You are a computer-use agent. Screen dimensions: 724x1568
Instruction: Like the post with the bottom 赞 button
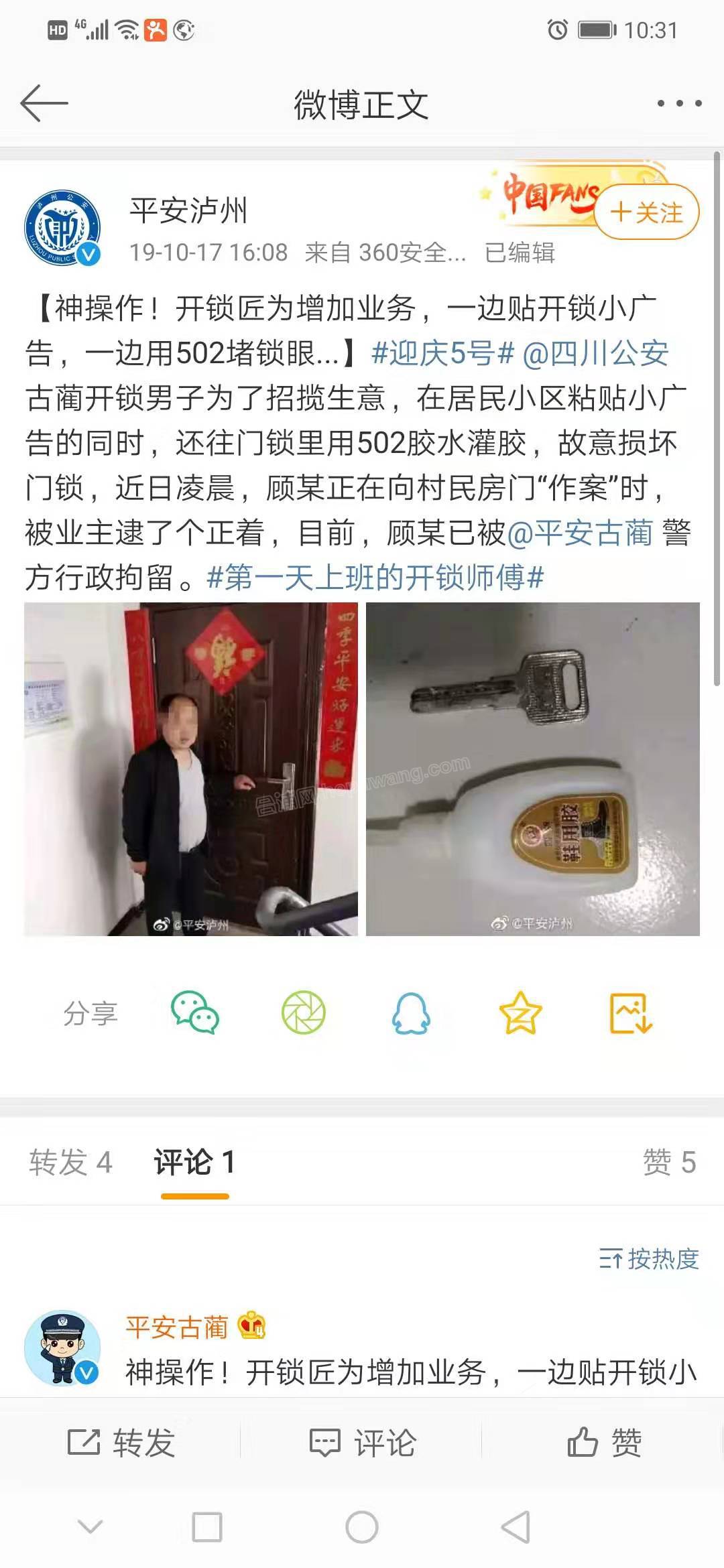(604, 1442)
